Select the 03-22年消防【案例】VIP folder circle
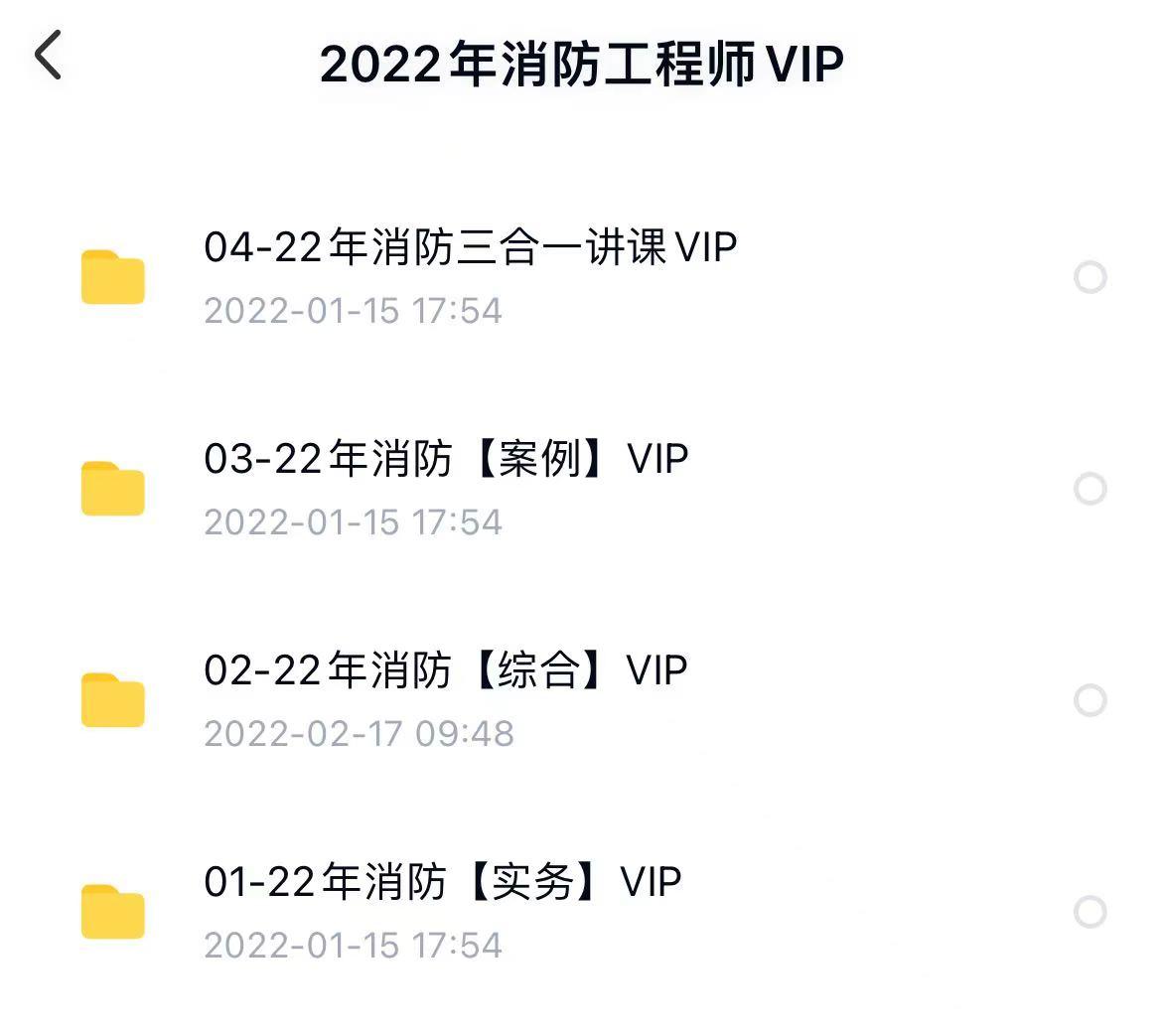This screenshot has width=1162, height=1036. pos(1089,489)
